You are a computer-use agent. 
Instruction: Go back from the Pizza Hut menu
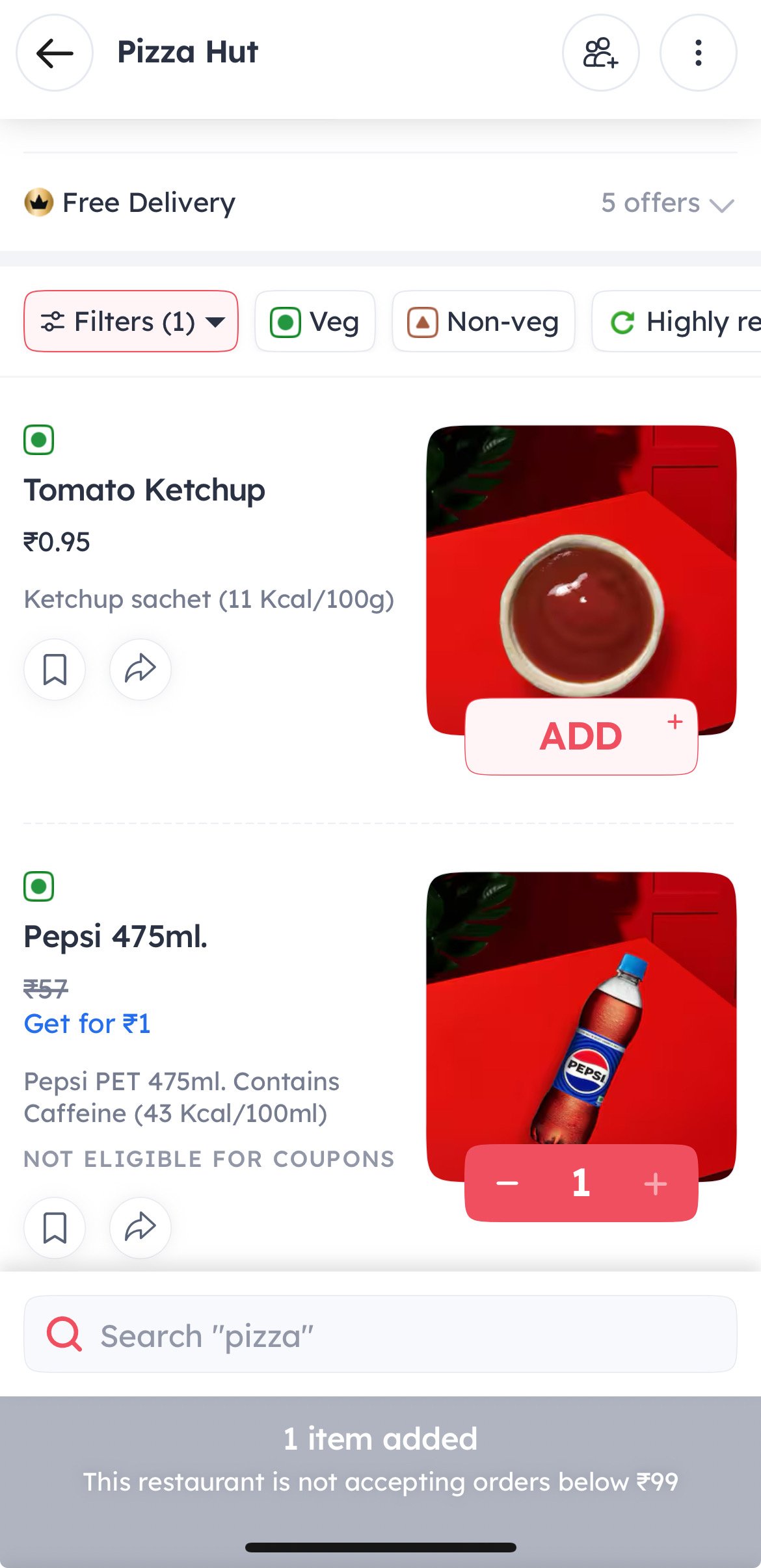[x=55, y=53]
